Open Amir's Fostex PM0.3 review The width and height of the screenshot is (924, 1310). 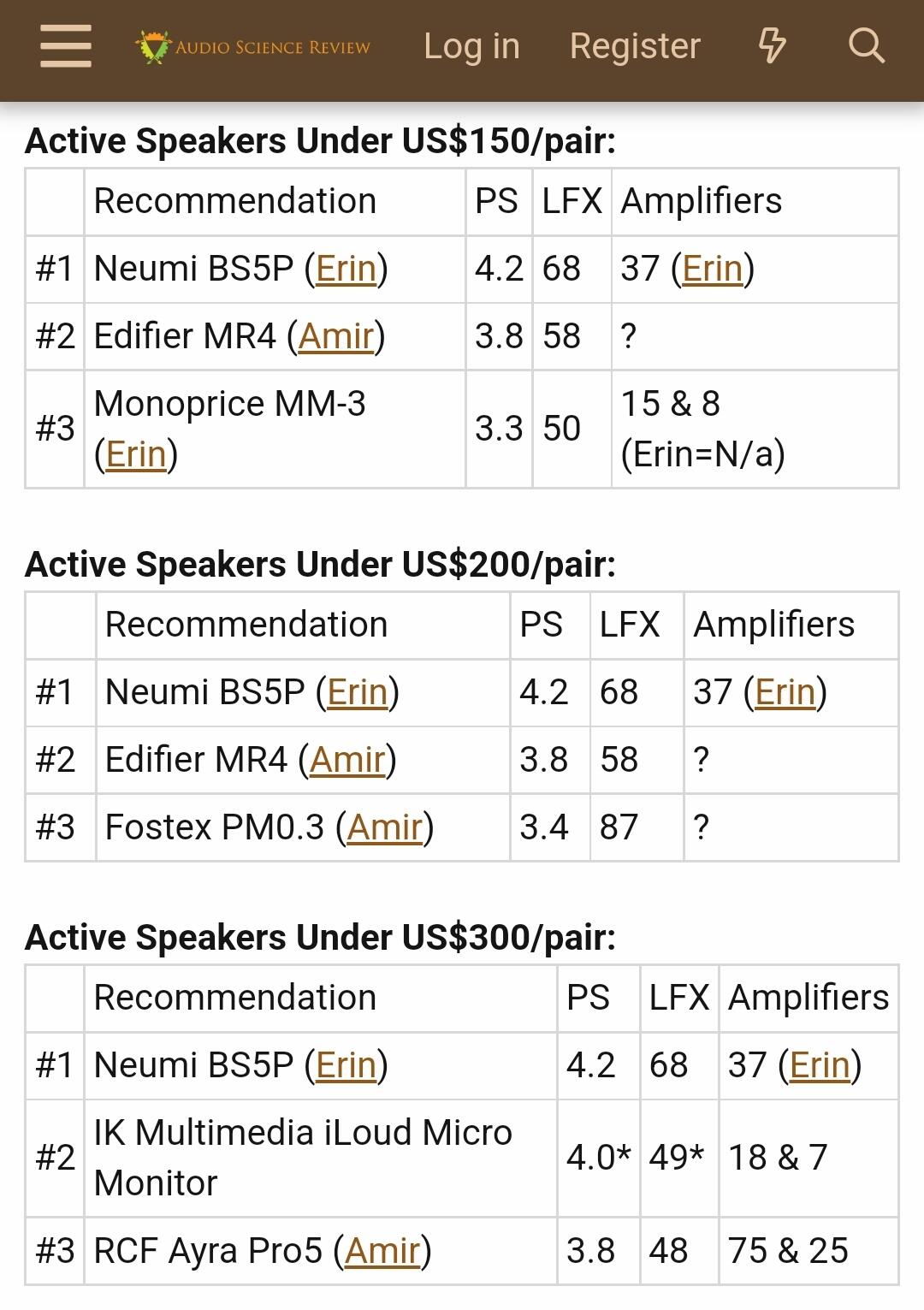[x=385, y=827]
